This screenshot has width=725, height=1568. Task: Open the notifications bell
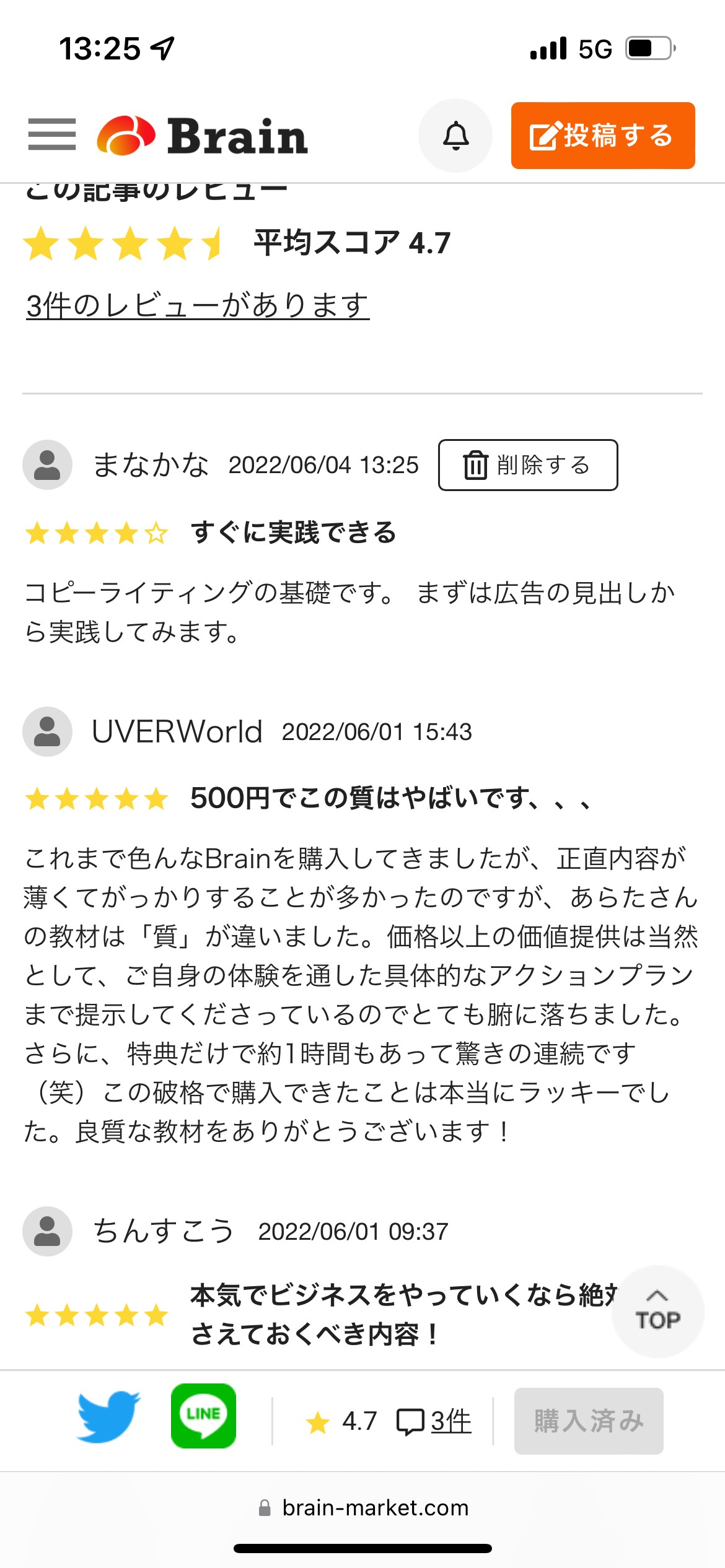click(455, 136)
